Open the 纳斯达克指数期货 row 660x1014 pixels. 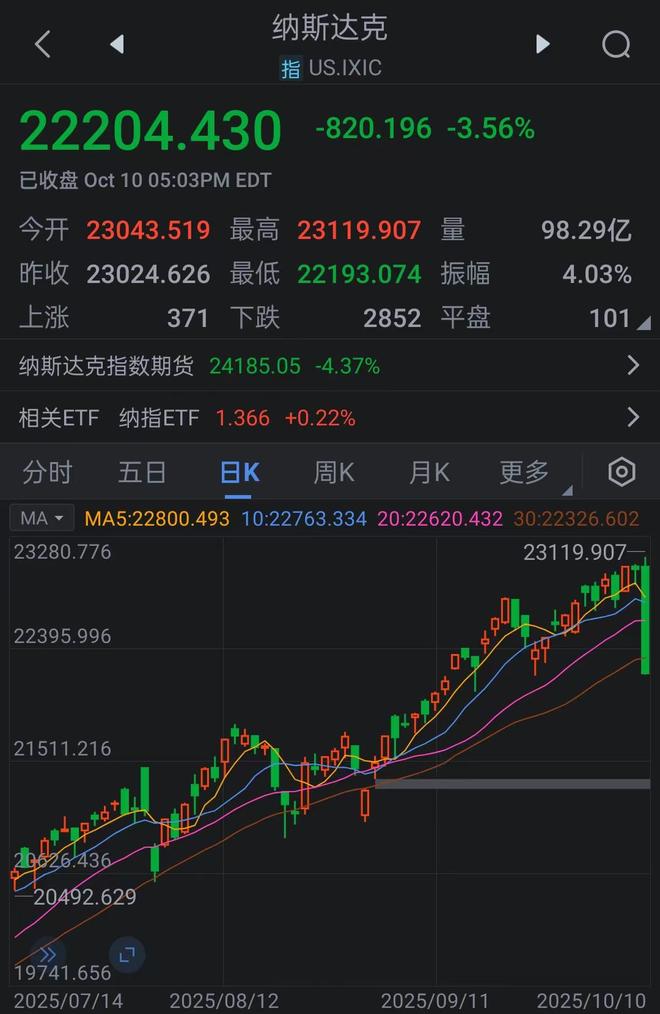(x=330, y=366)
